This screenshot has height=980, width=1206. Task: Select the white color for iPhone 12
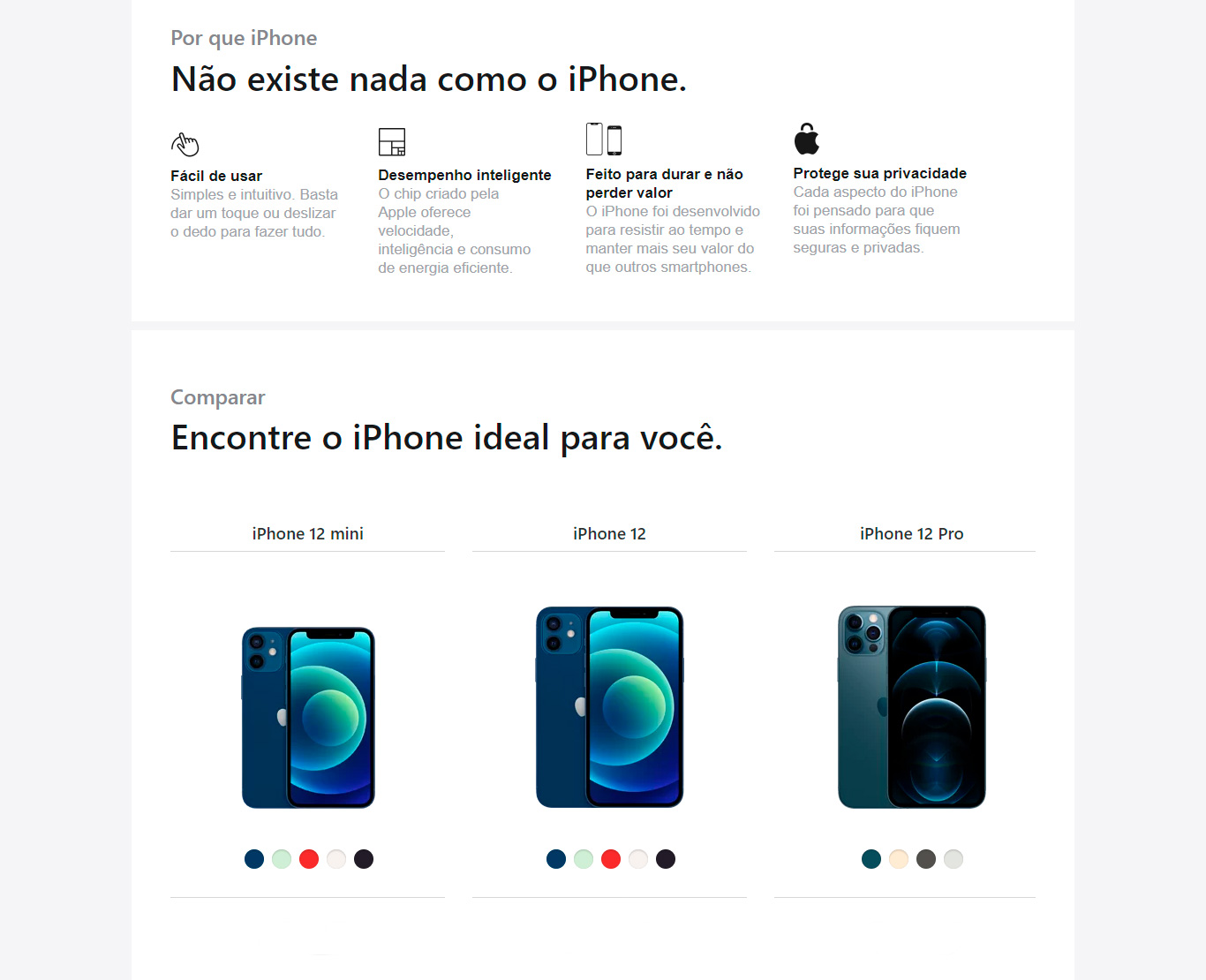click(x=638, y=859)
